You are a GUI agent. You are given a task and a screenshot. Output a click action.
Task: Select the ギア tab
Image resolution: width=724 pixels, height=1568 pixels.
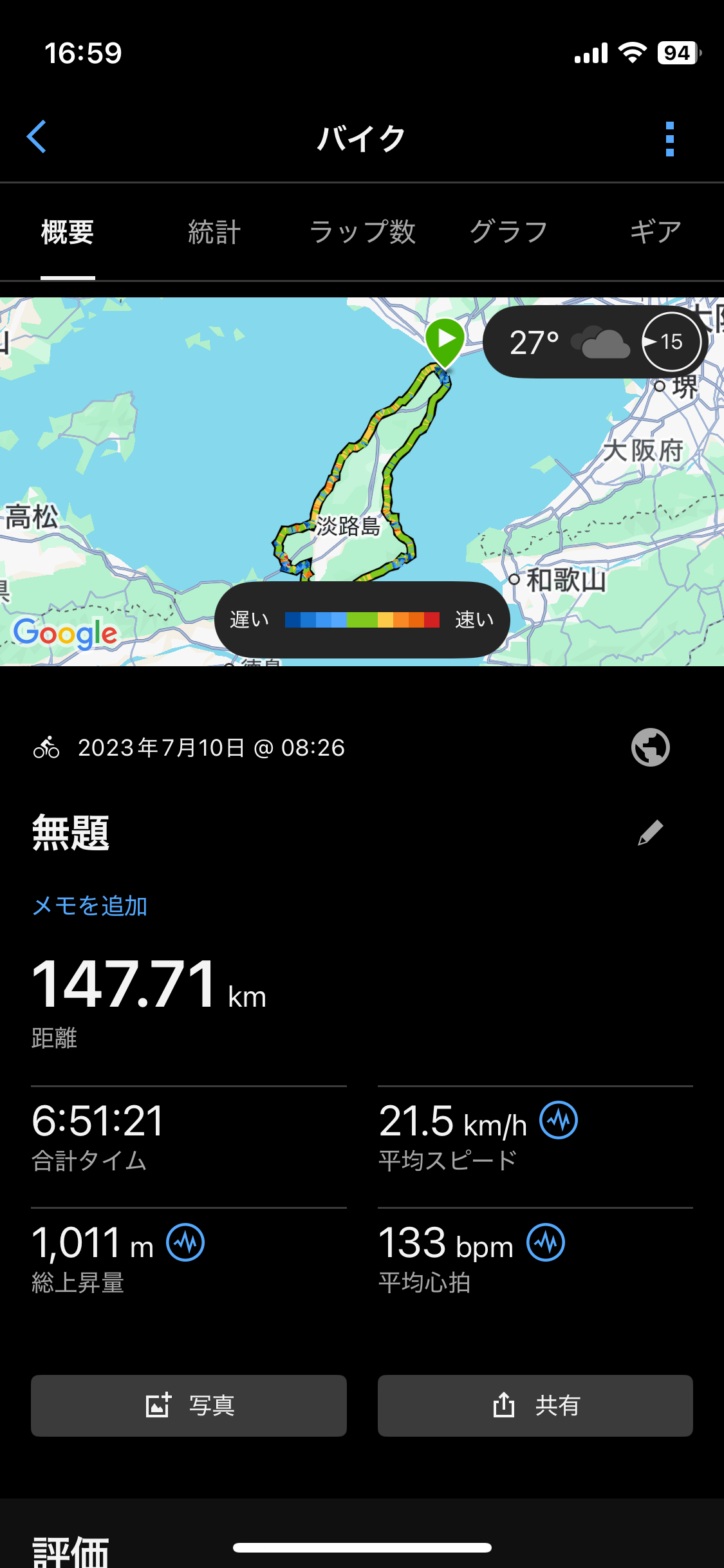[655, 232]
